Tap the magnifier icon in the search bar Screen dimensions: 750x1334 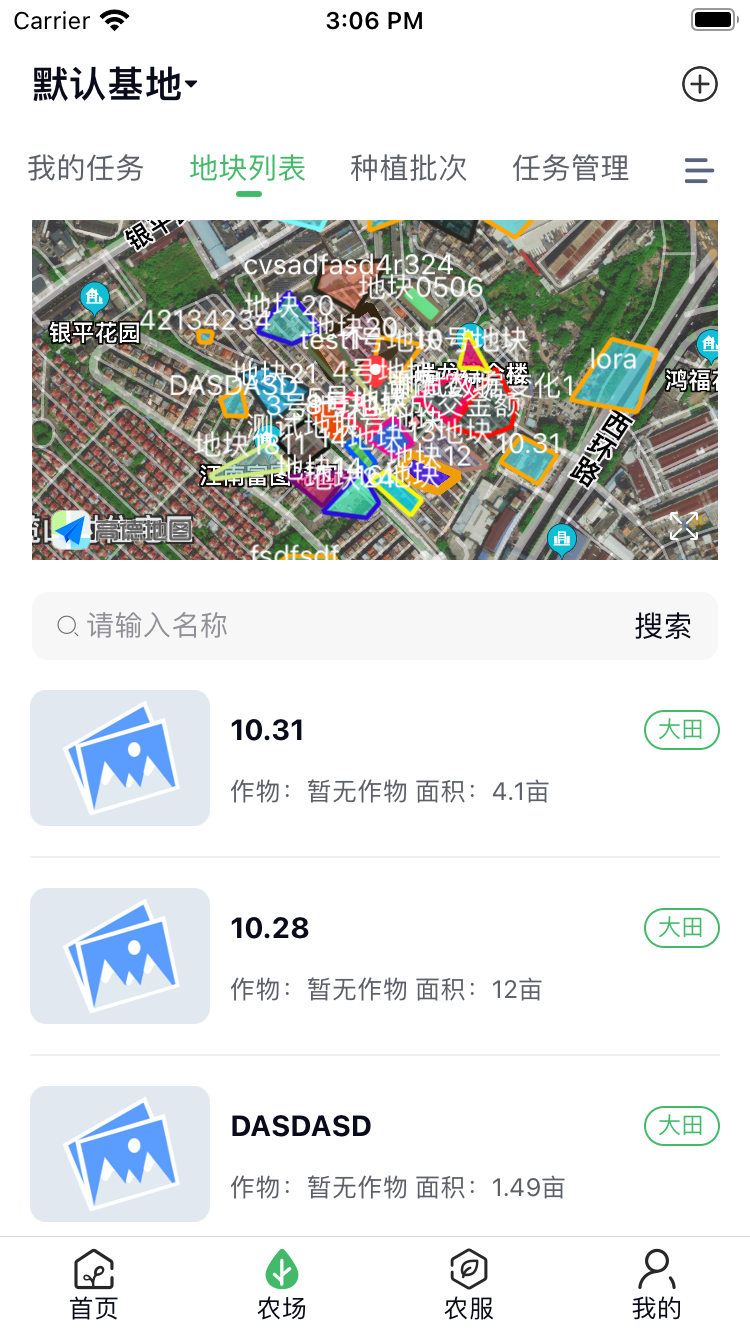(66, 626)
